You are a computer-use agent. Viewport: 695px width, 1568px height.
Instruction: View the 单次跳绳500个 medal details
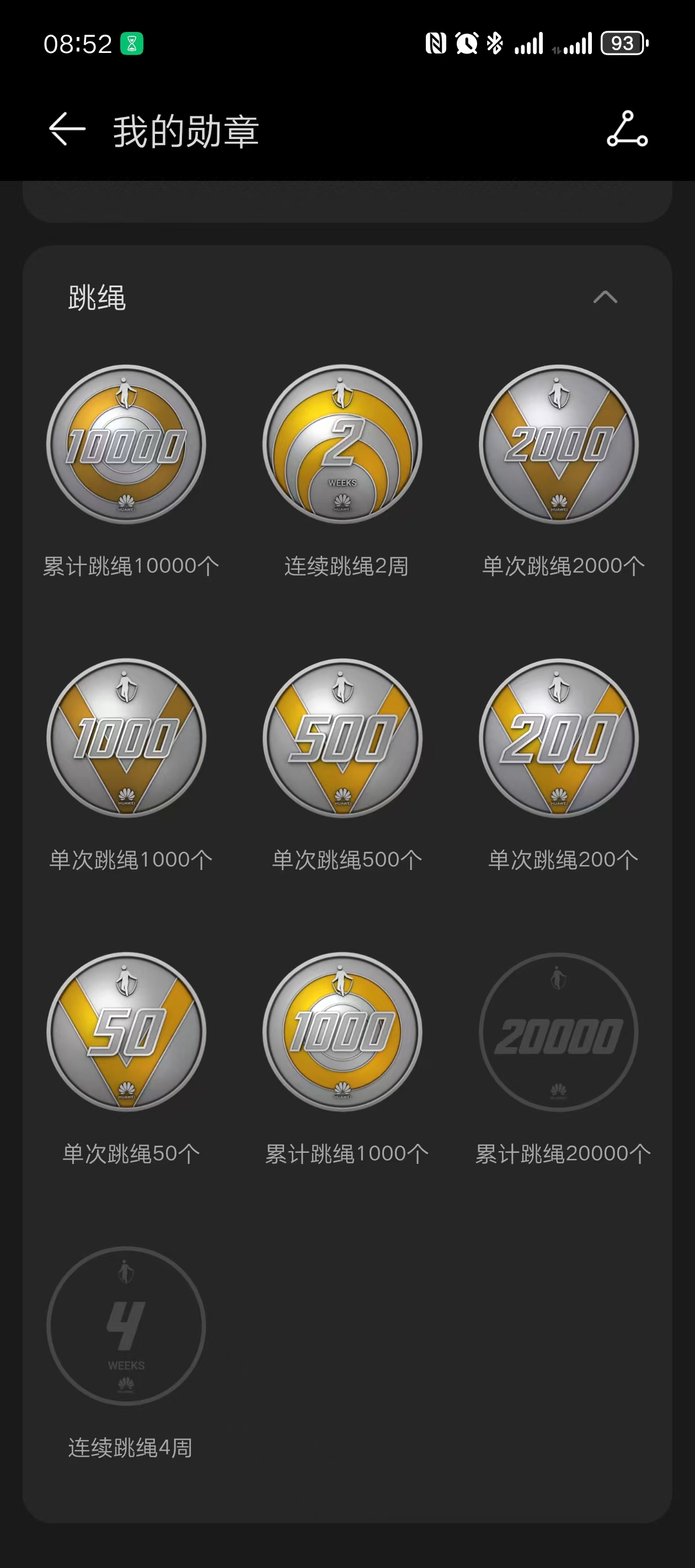coord(343,738)
